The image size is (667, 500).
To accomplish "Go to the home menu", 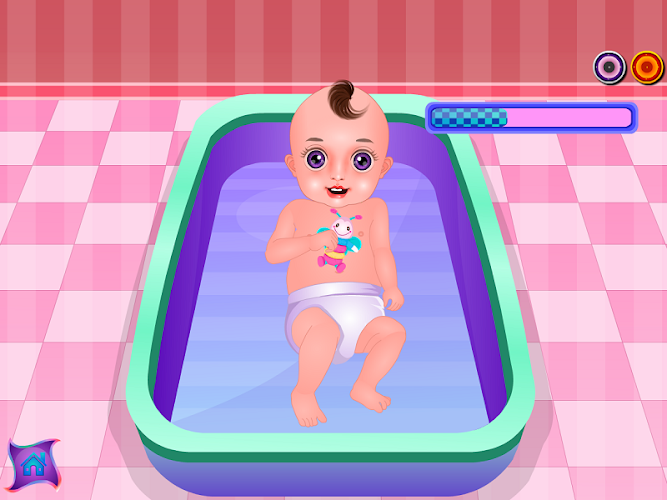I will (32, 463).
